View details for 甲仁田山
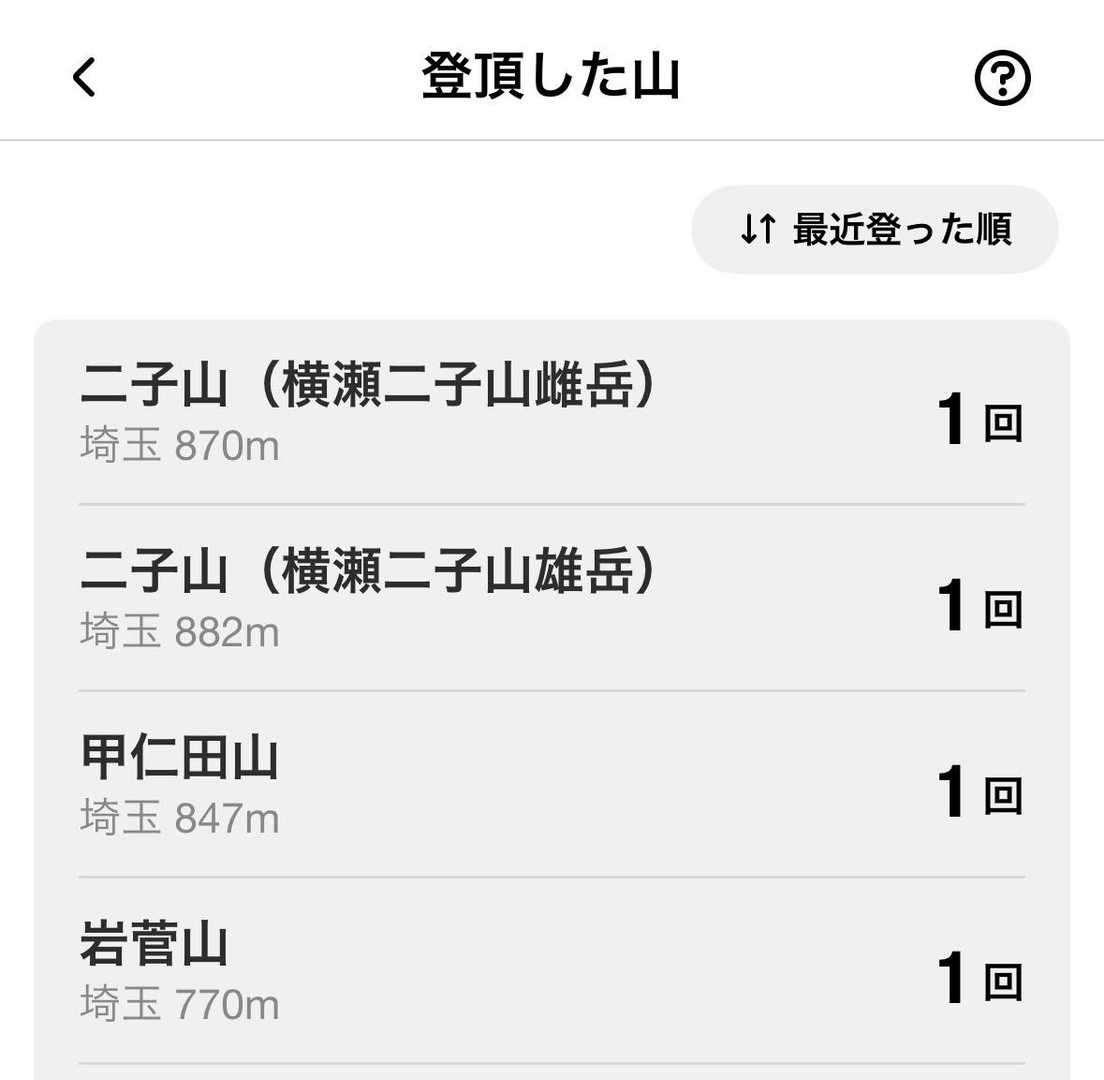This screenshot has width=1104, height=1080. (x=551, y=786)
